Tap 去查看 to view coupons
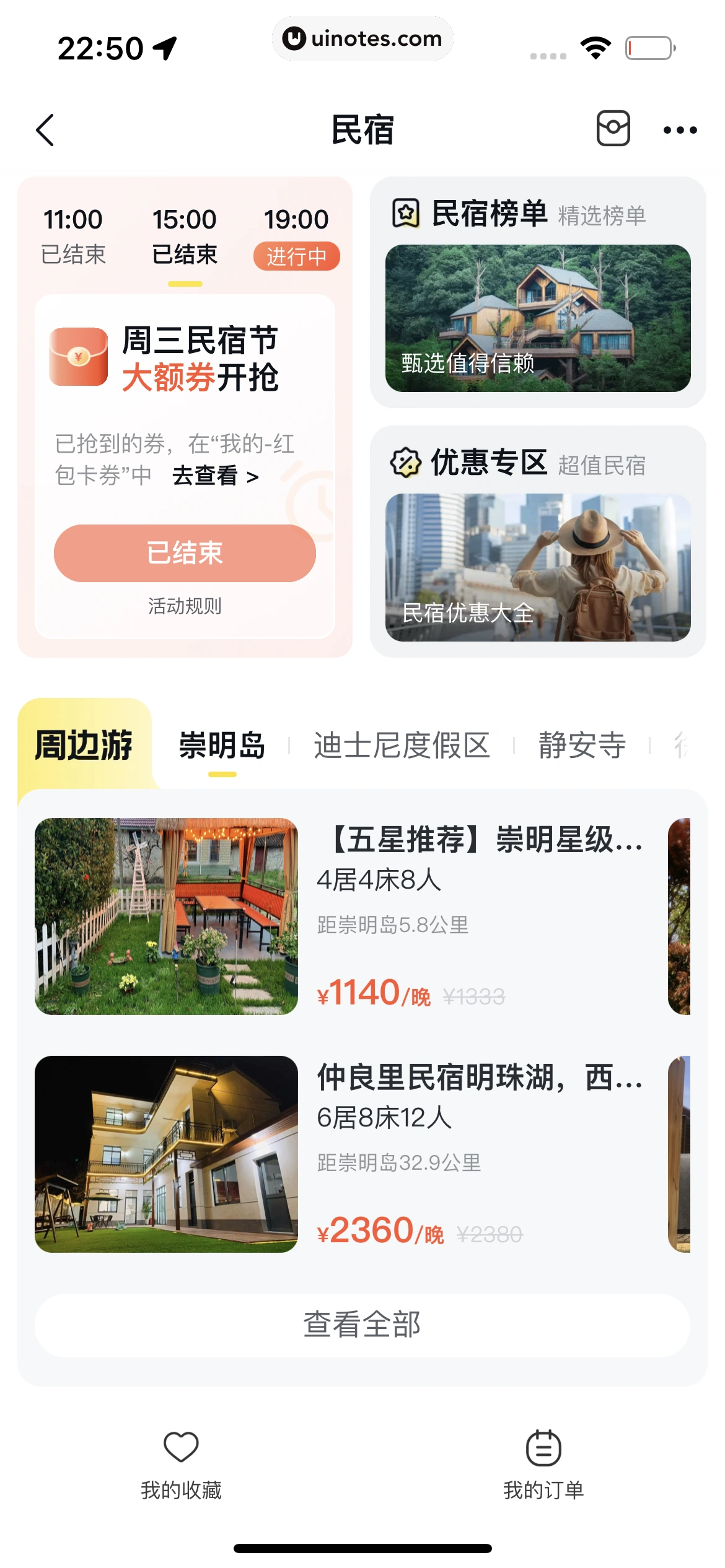The image size is (725, 1568). [215, 476]
